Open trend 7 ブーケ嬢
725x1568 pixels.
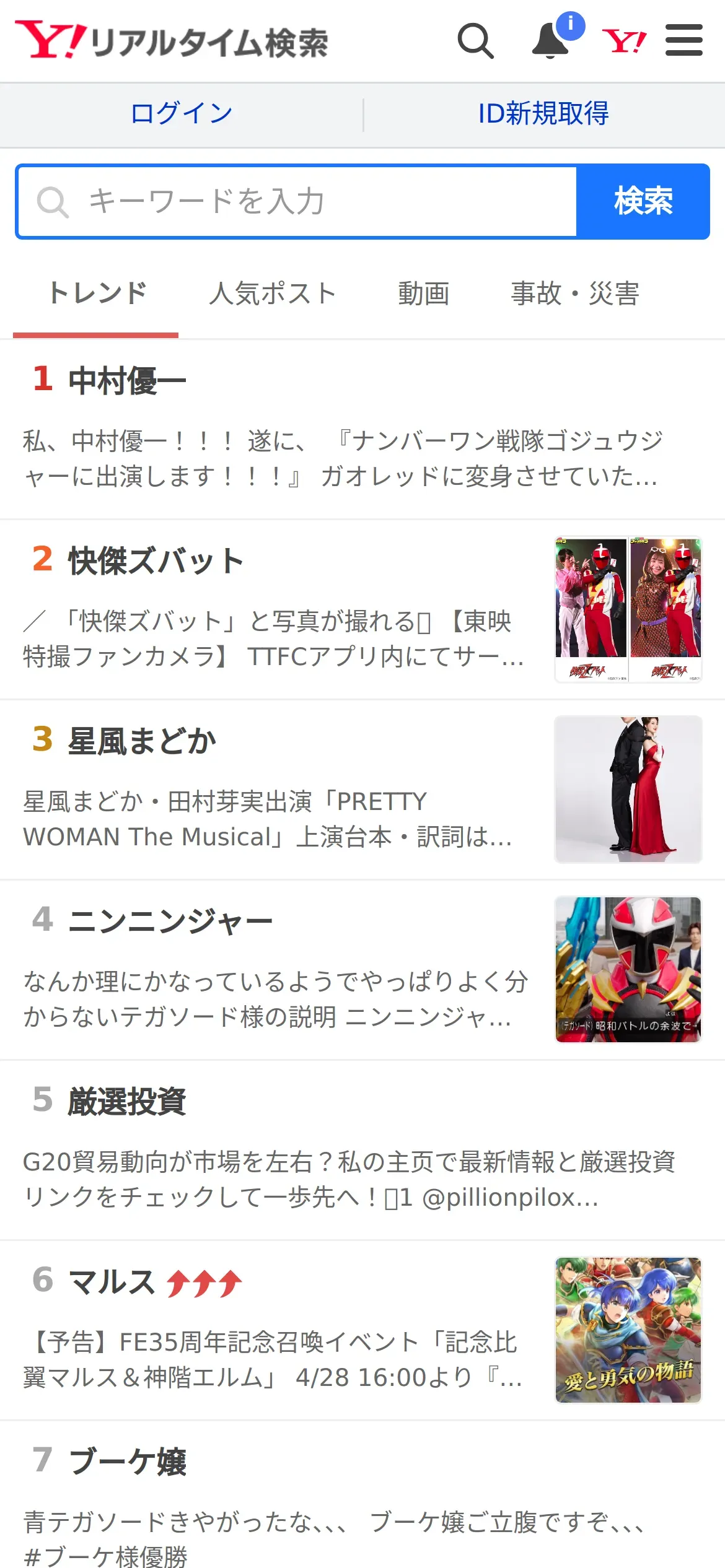[x=127, y=1462]
